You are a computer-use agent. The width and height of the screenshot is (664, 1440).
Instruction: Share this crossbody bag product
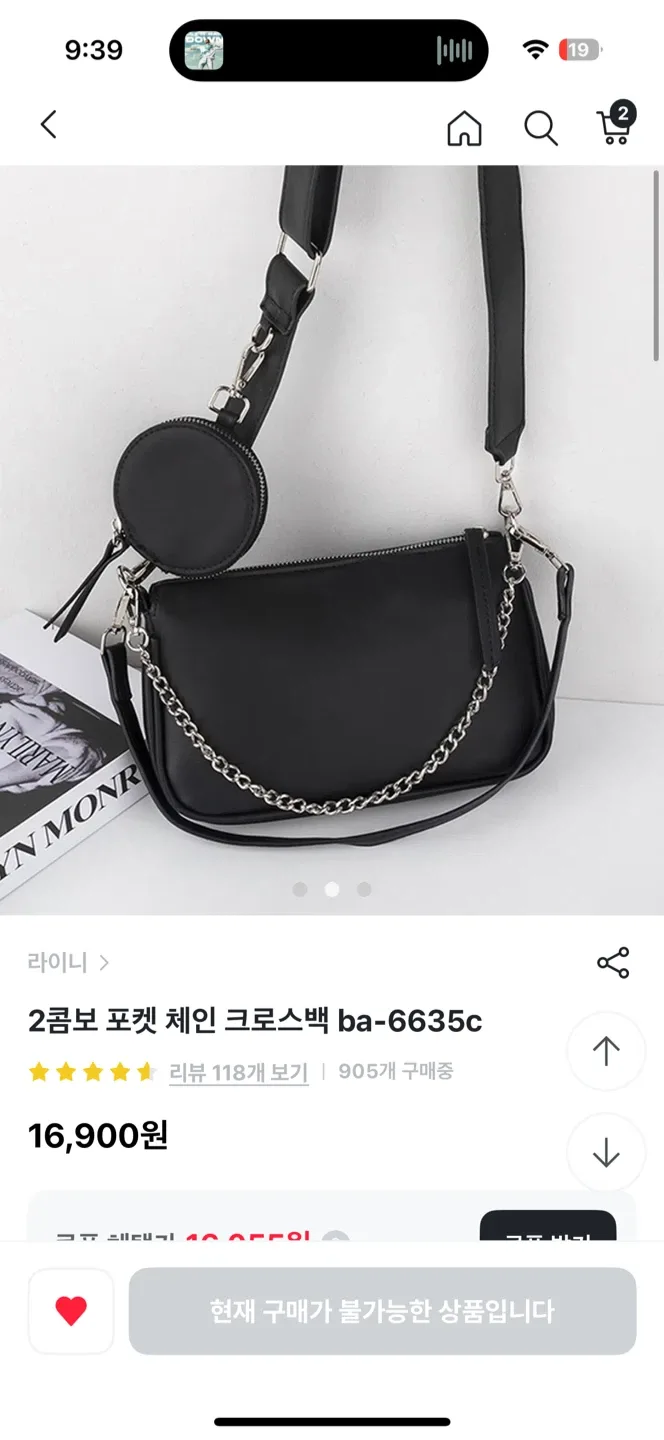tap(612, 963)
